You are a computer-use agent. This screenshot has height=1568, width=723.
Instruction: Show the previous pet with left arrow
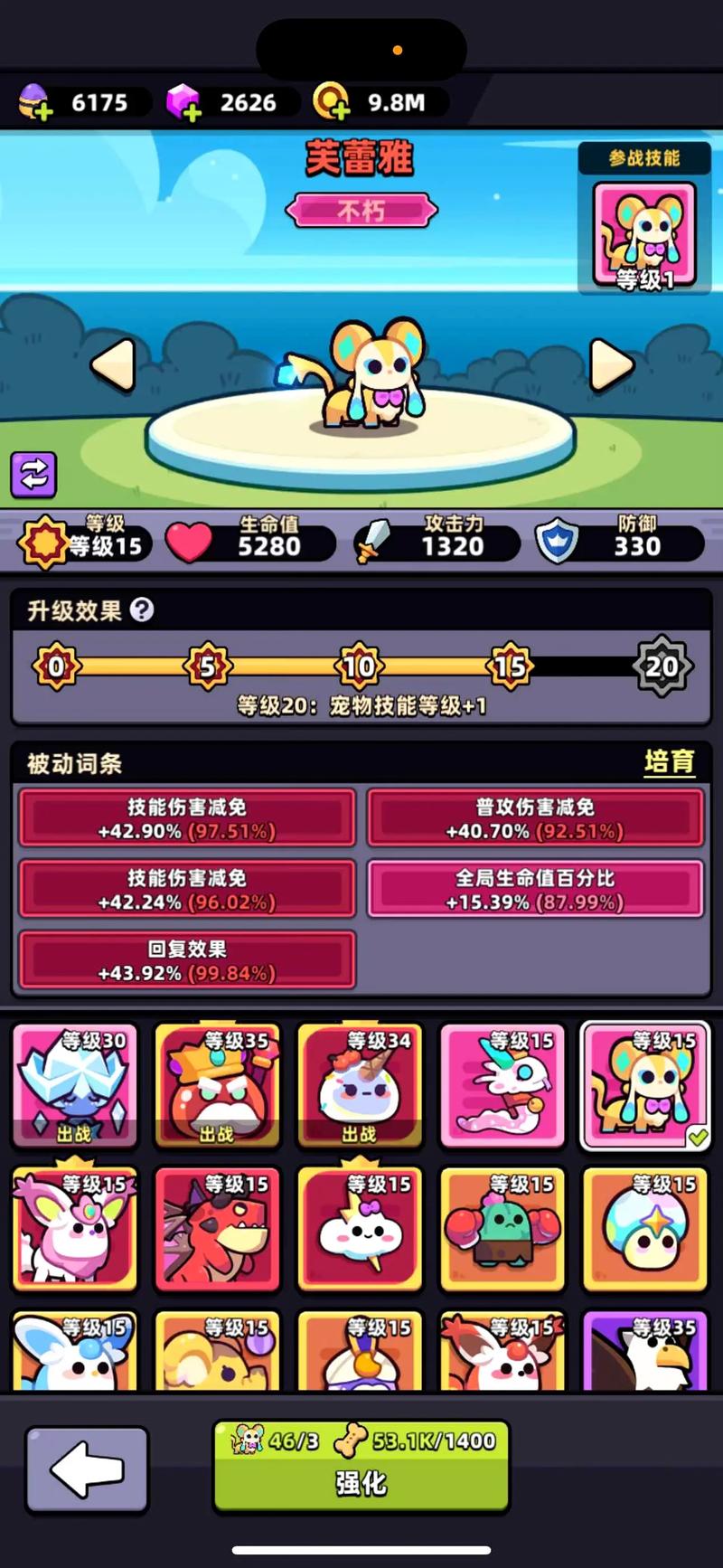[114, 365]
